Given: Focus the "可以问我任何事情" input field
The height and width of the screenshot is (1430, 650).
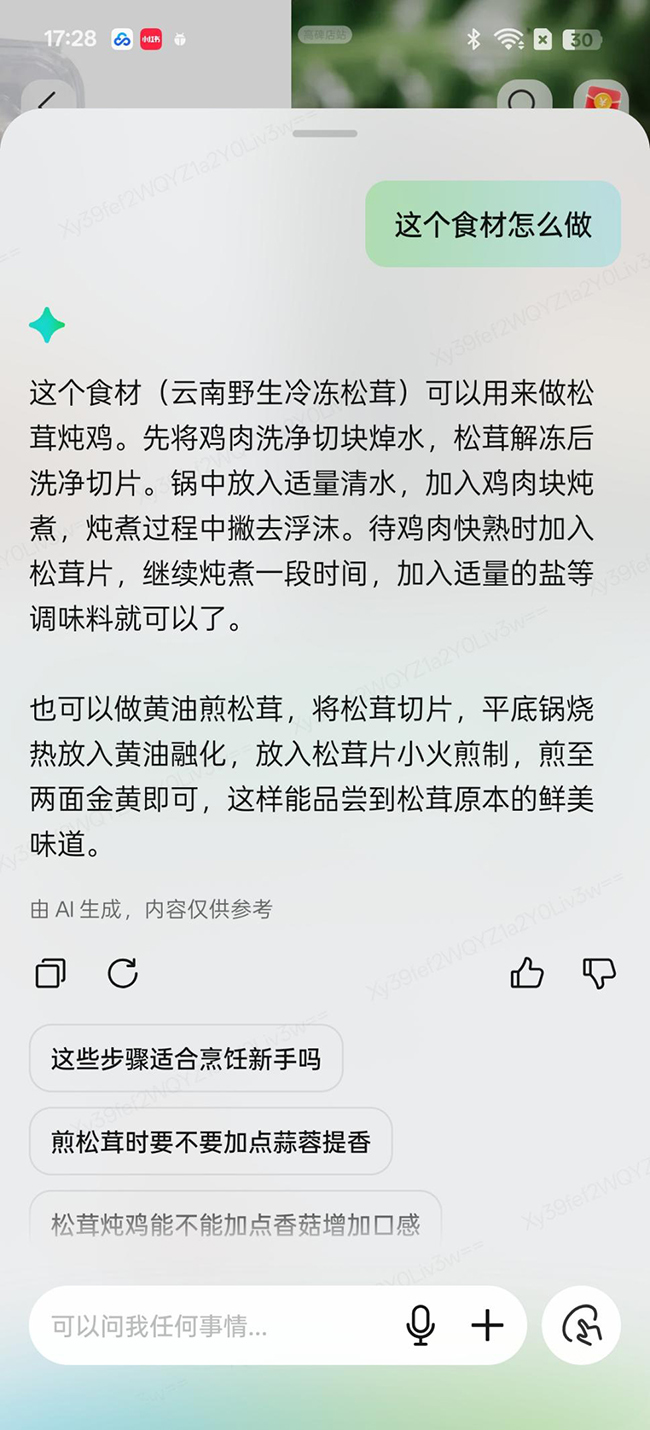Looking at the screenshot, I should [210, 1326].
